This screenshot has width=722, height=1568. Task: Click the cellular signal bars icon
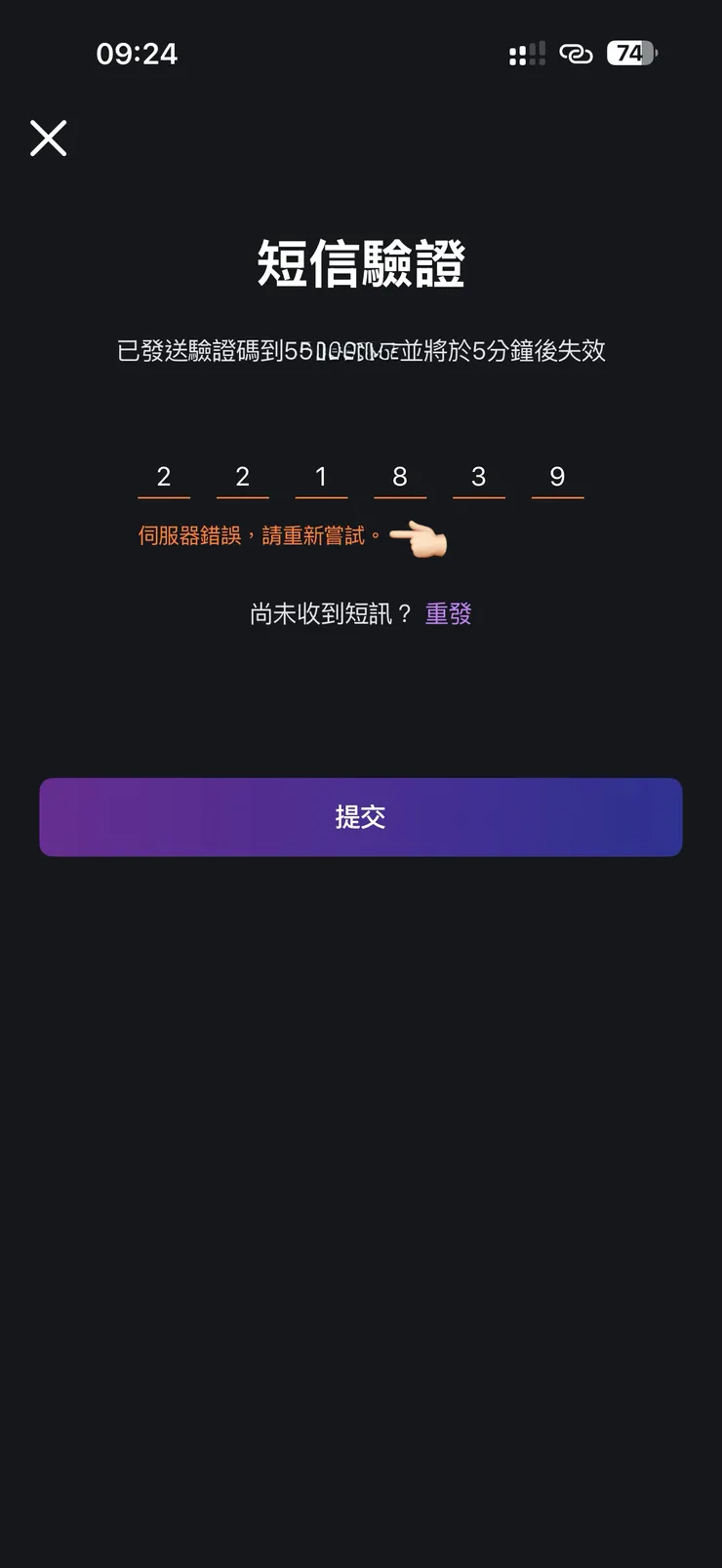[527, 54]
